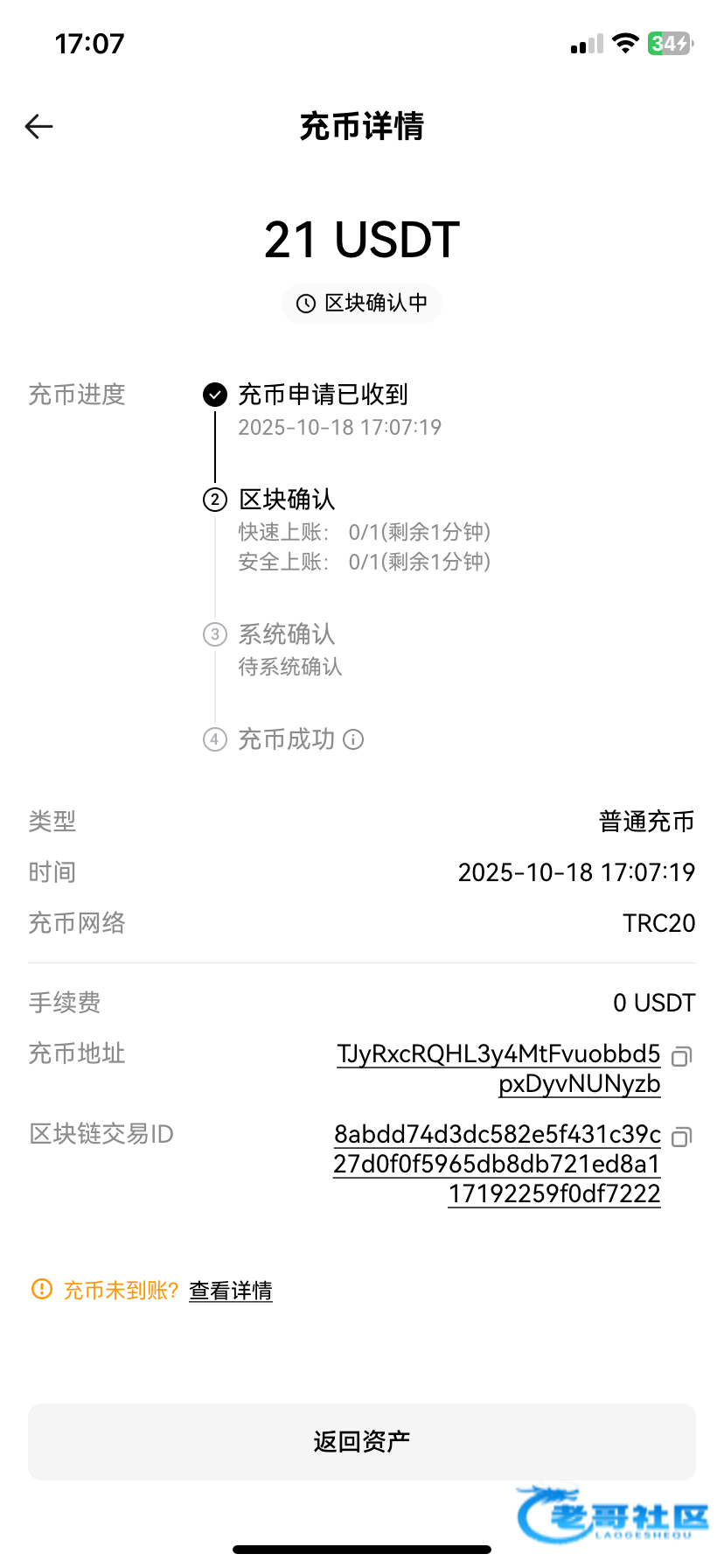The width and height of the screenshot is (724, 1568).
Task: Open the blockchain transaction ID link
Action: coord(497,1164)
